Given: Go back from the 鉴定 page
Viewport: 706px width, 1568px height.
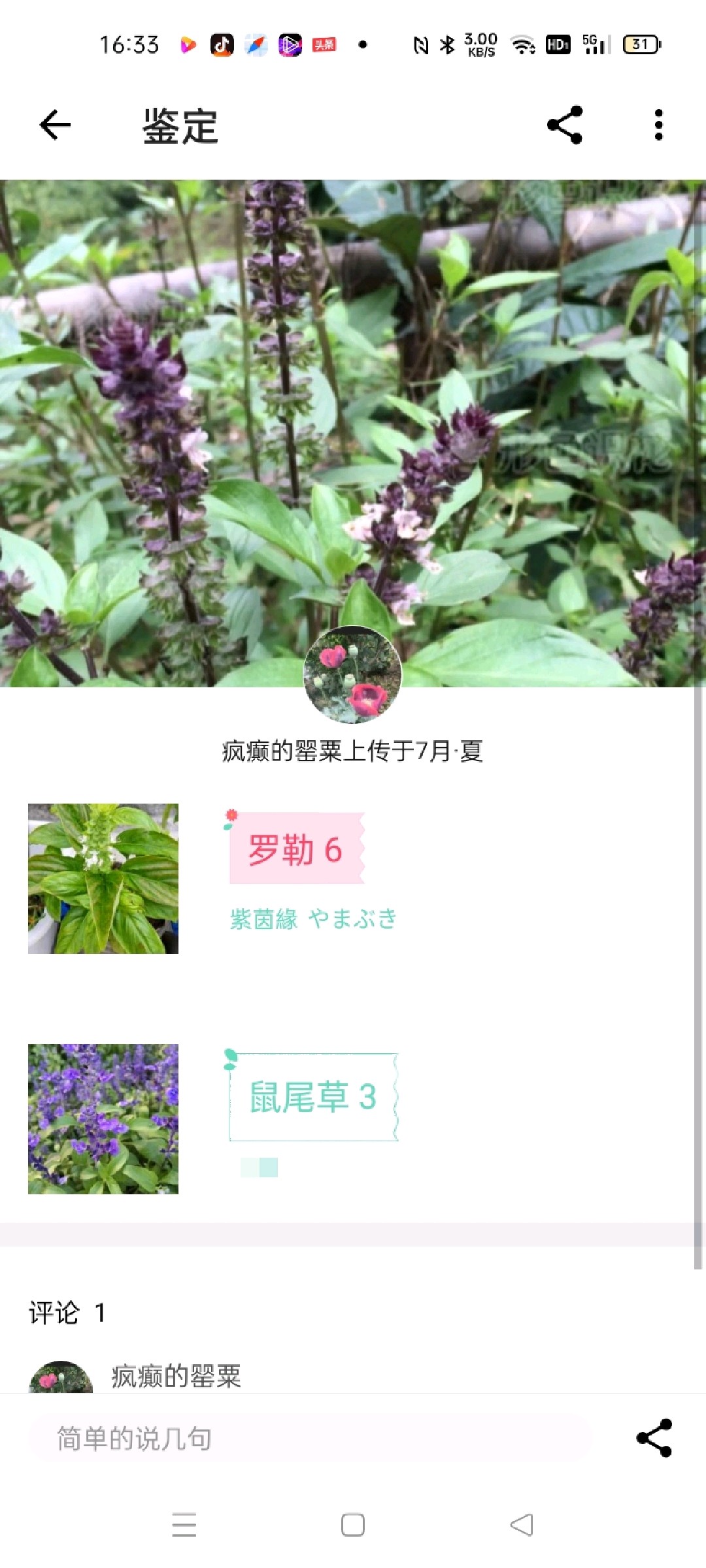Looking at the screenshot, I should [55, 125].
